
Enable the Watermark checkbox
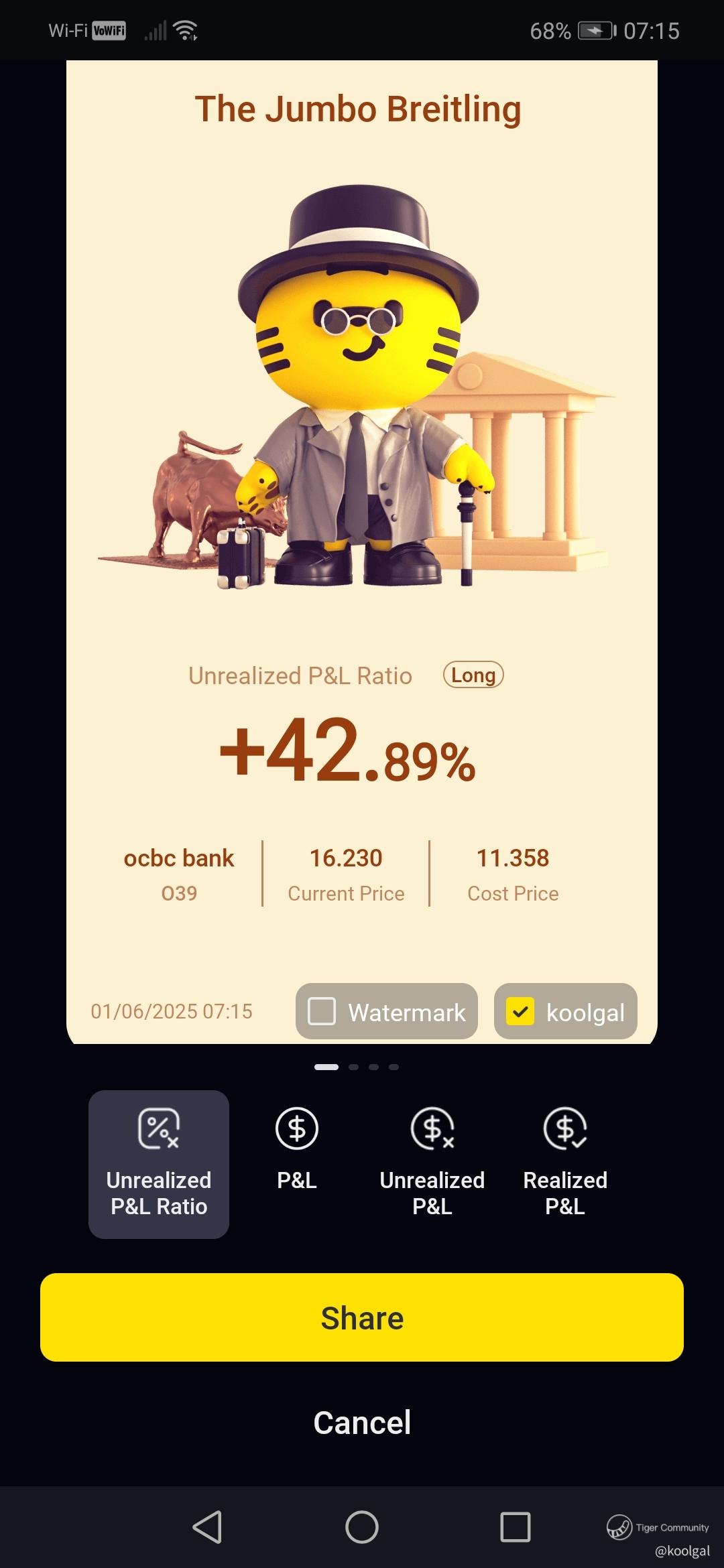pyautogui.click(x=322, y=1011)
